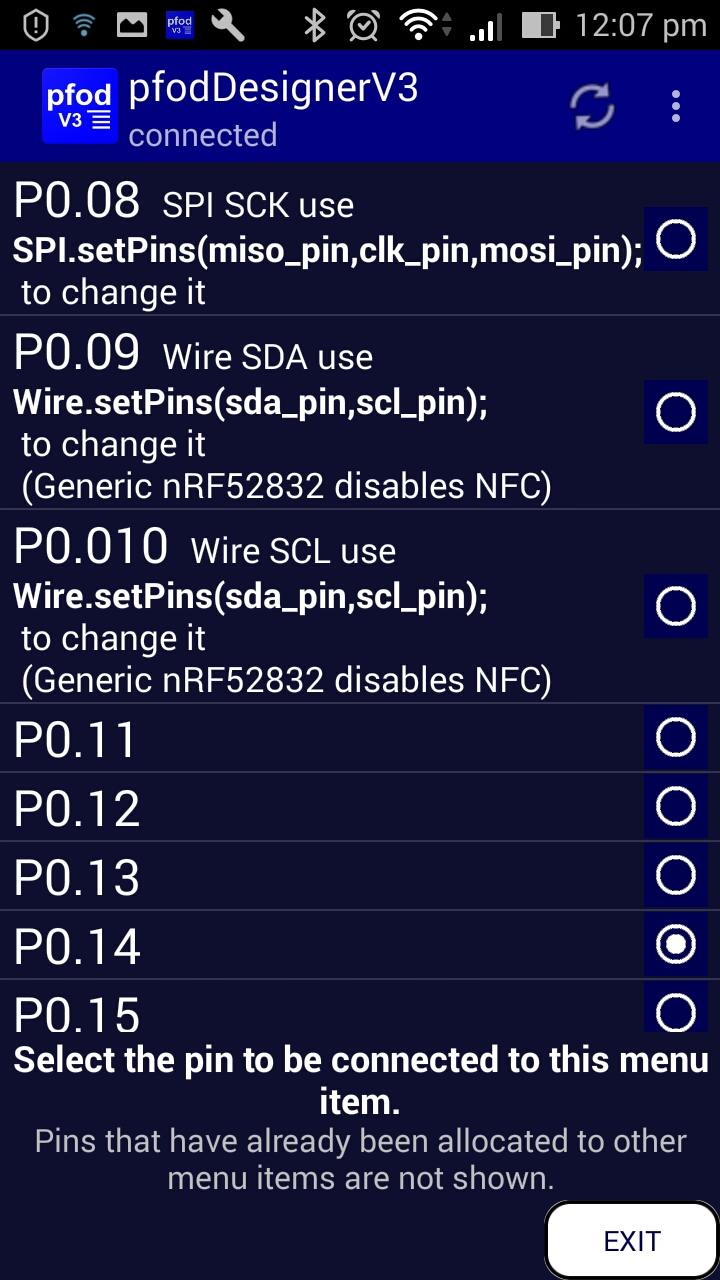Tap the 'connected' status text
The height and width of the screenshot is (1280, 720).
click(x=202, y=135)
